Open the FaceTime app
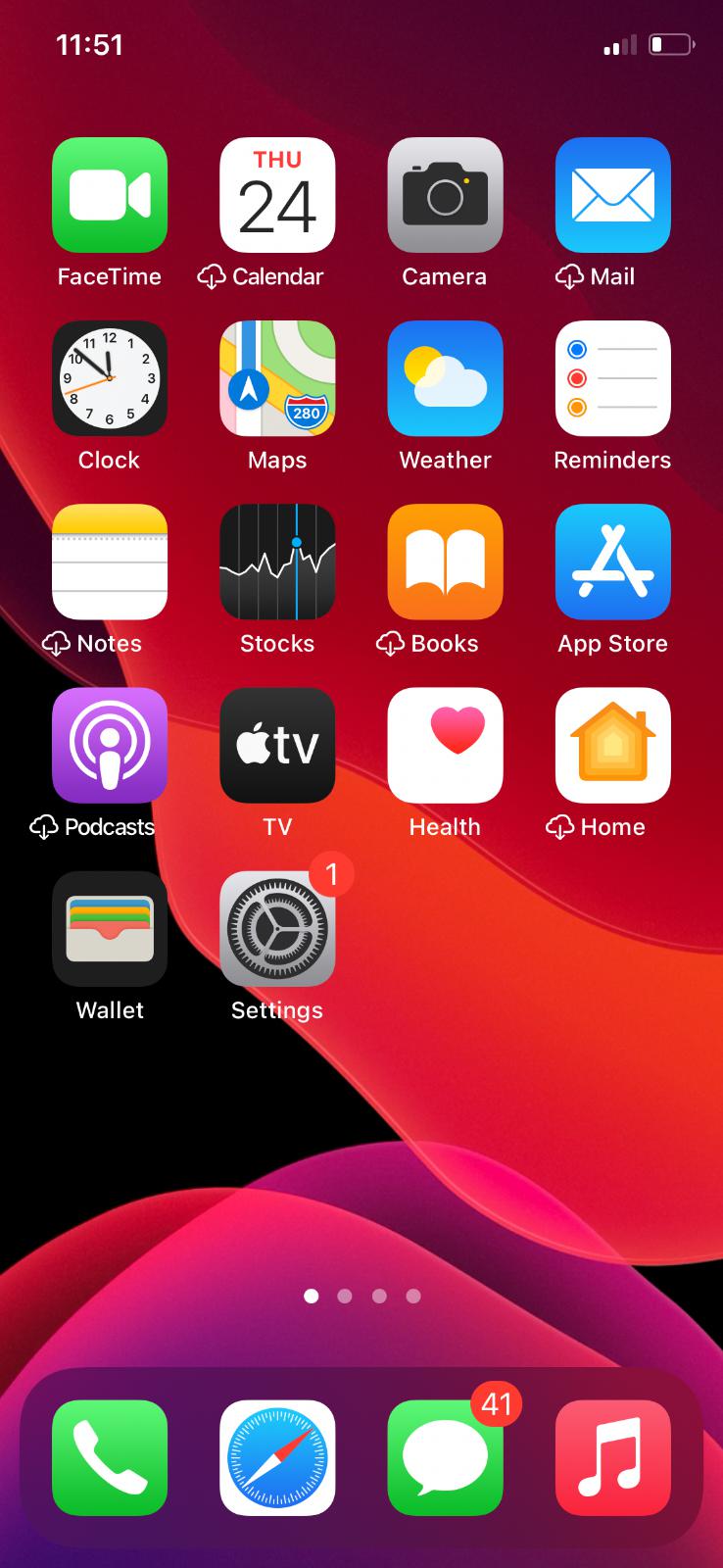This screenshot has width=723, height=1568. [x=110, y=195]
